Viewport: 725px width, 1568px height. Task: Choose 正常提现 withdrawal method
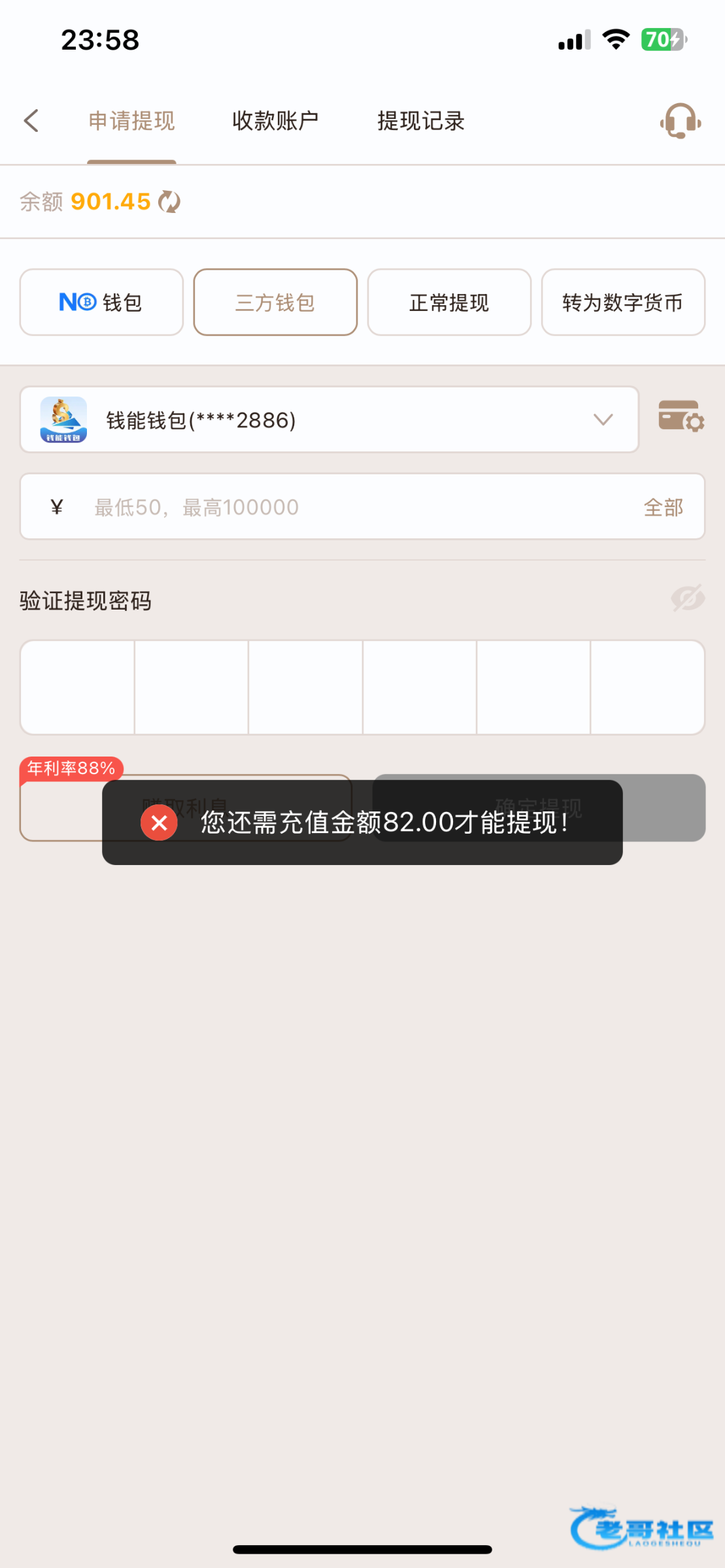[449, 302]
